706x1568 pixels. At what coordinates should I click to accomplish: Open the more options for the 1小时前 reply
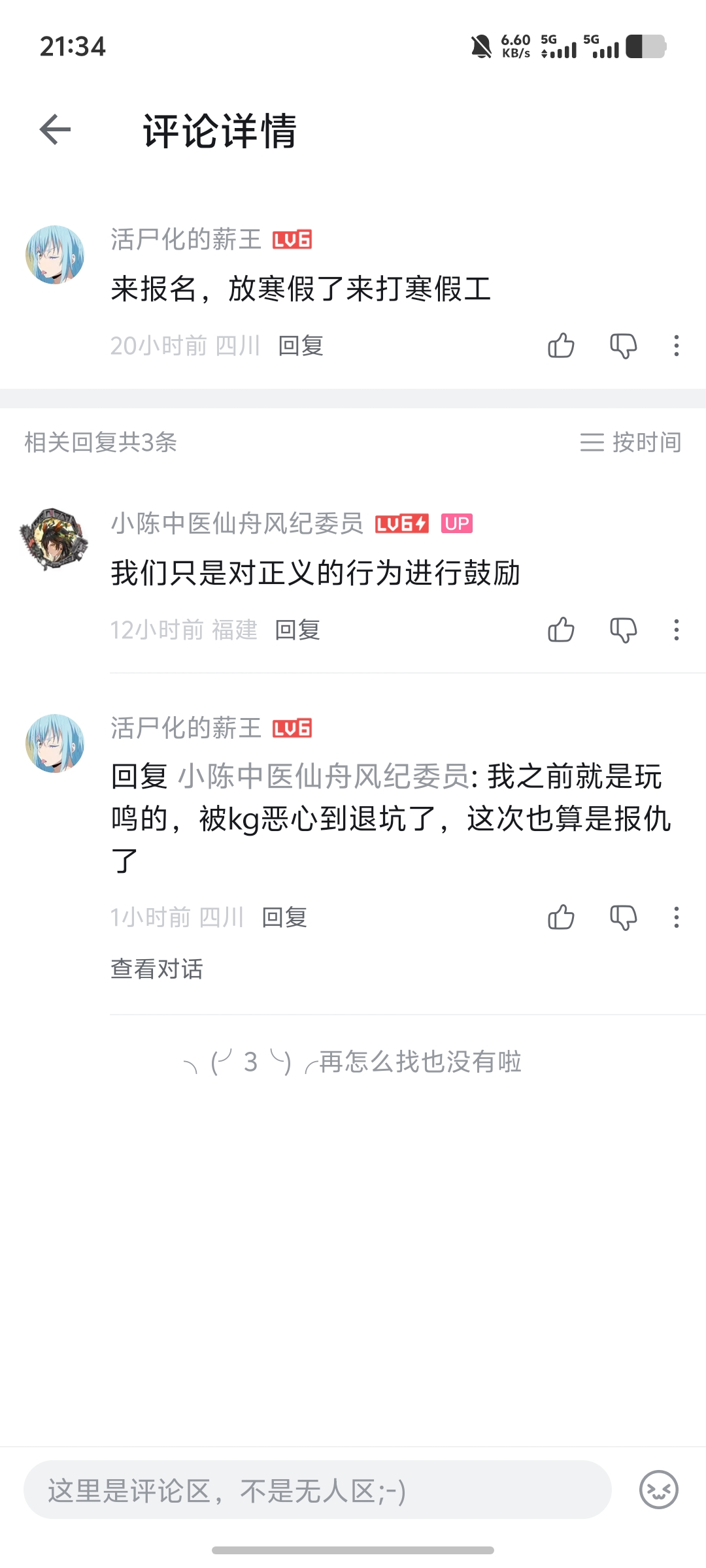pos(676,917)
